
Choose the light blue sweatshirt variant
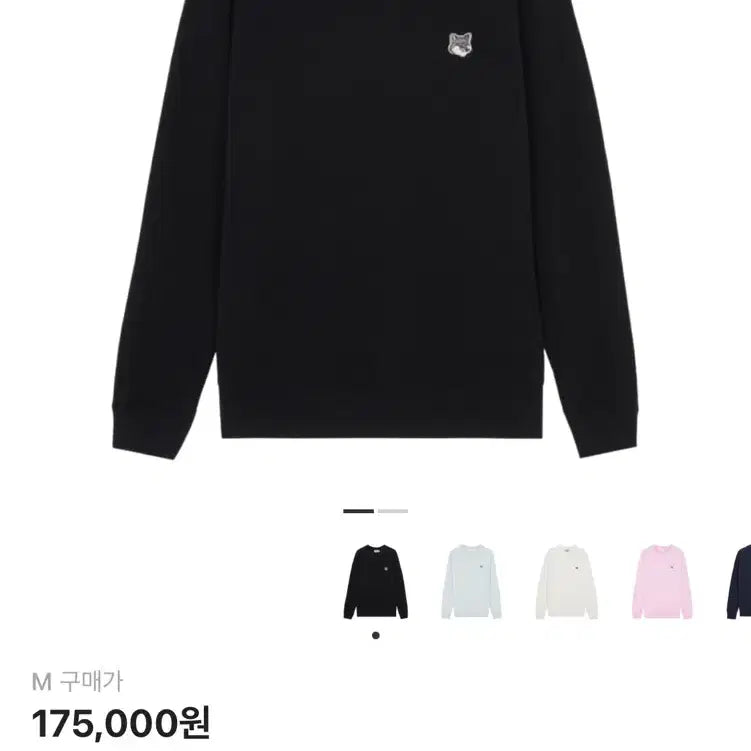pyautogui.click(x=471, y=581)
